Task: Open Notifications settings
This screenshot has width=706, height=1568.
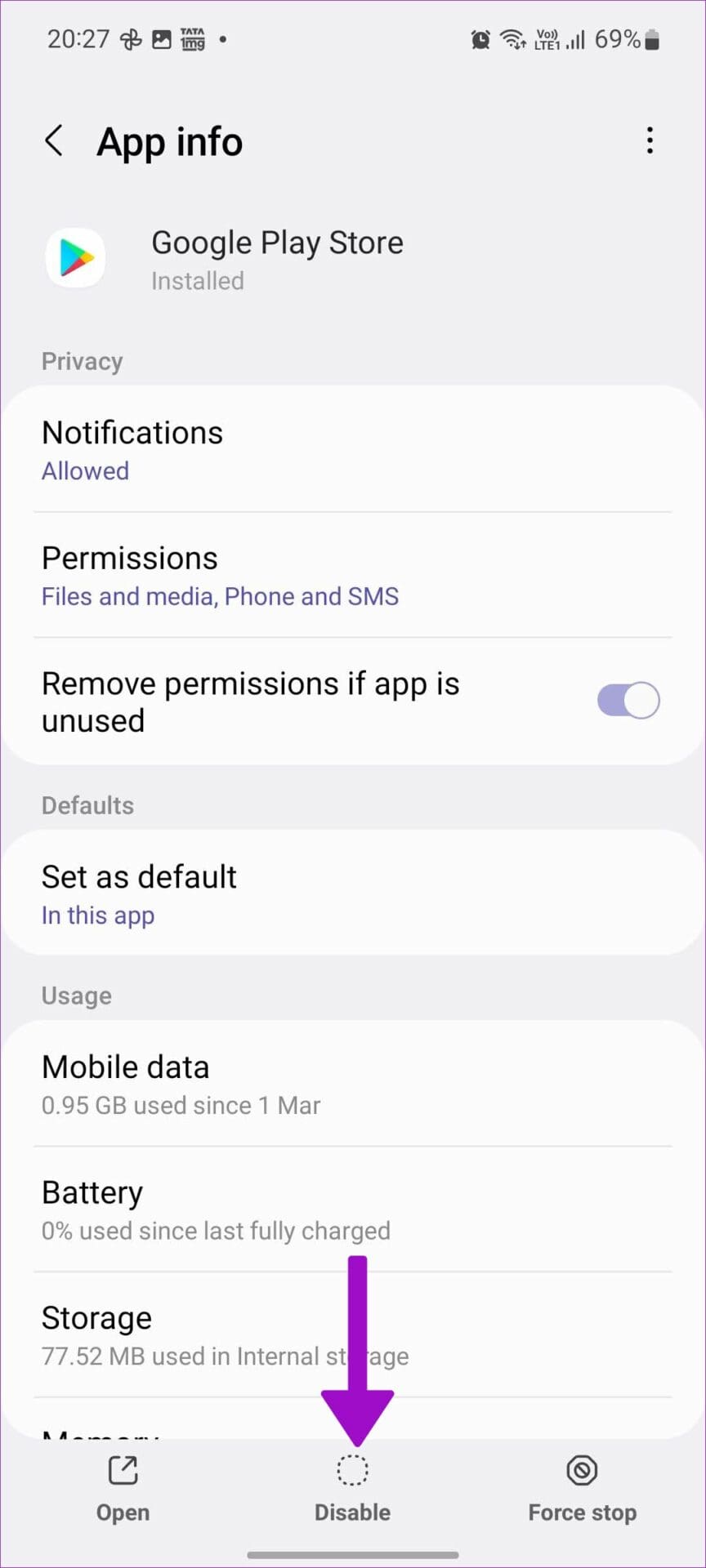Action: tap(351, 450)
